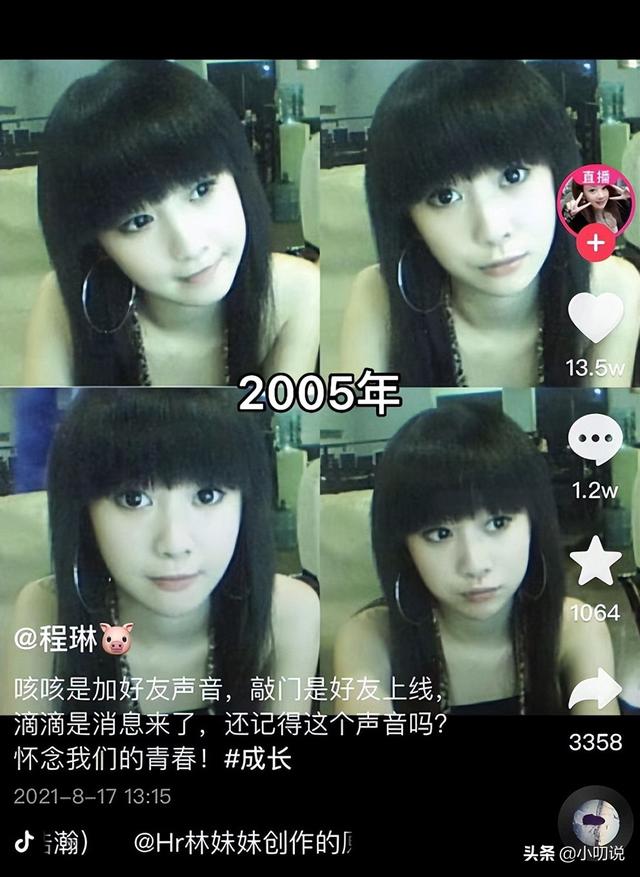Image resolution: width=640 pixels, height=877 pixels.
Task: Like this video with the heart
Action: (x=595, y=318)
